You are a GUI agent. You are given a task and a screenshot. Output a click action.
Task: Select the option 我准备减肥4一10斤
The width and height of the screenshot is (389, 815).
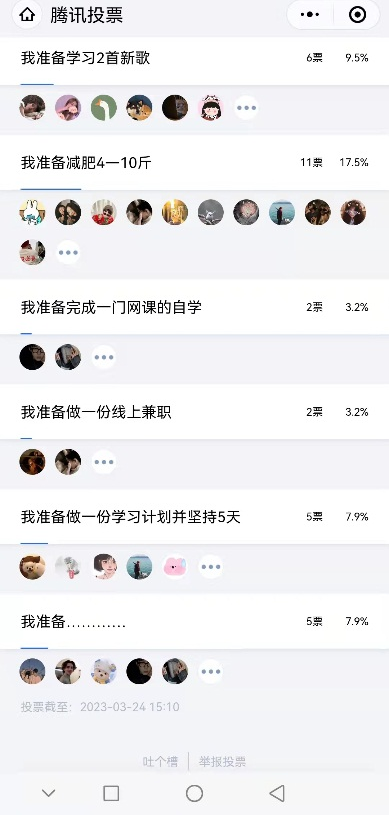tap(194, 163)
